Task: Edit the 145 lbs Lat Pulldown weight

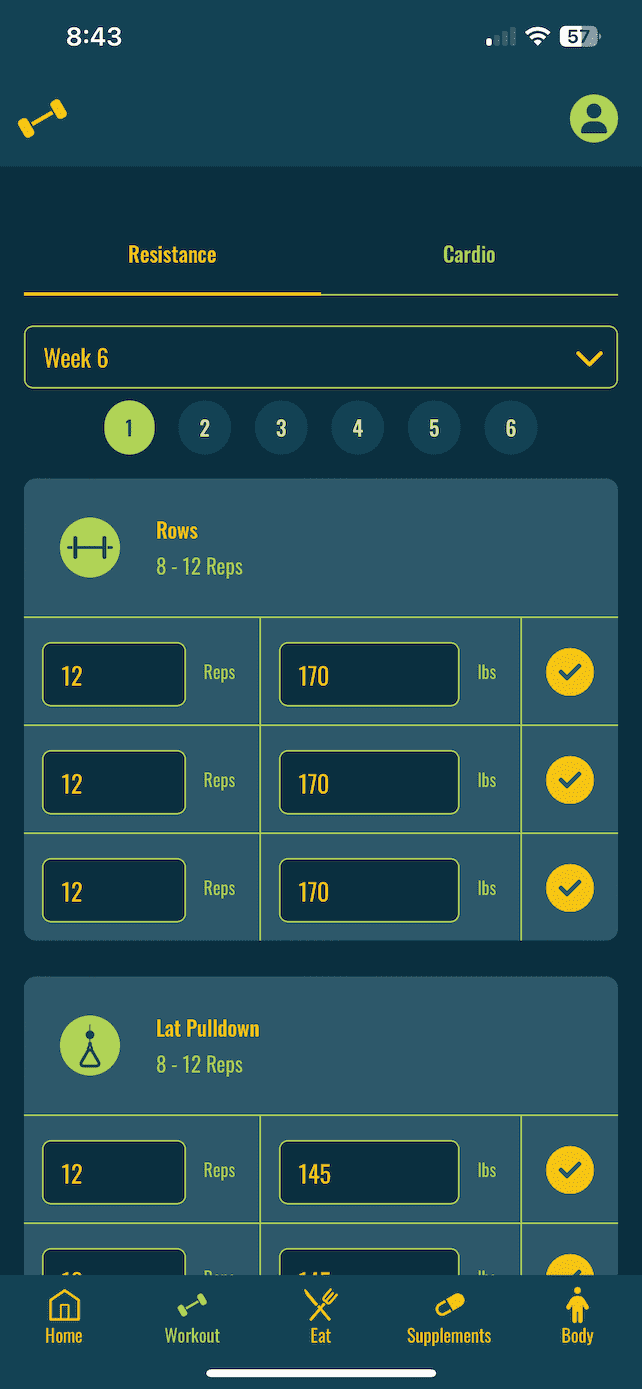Action: [x=369, y=1172]
